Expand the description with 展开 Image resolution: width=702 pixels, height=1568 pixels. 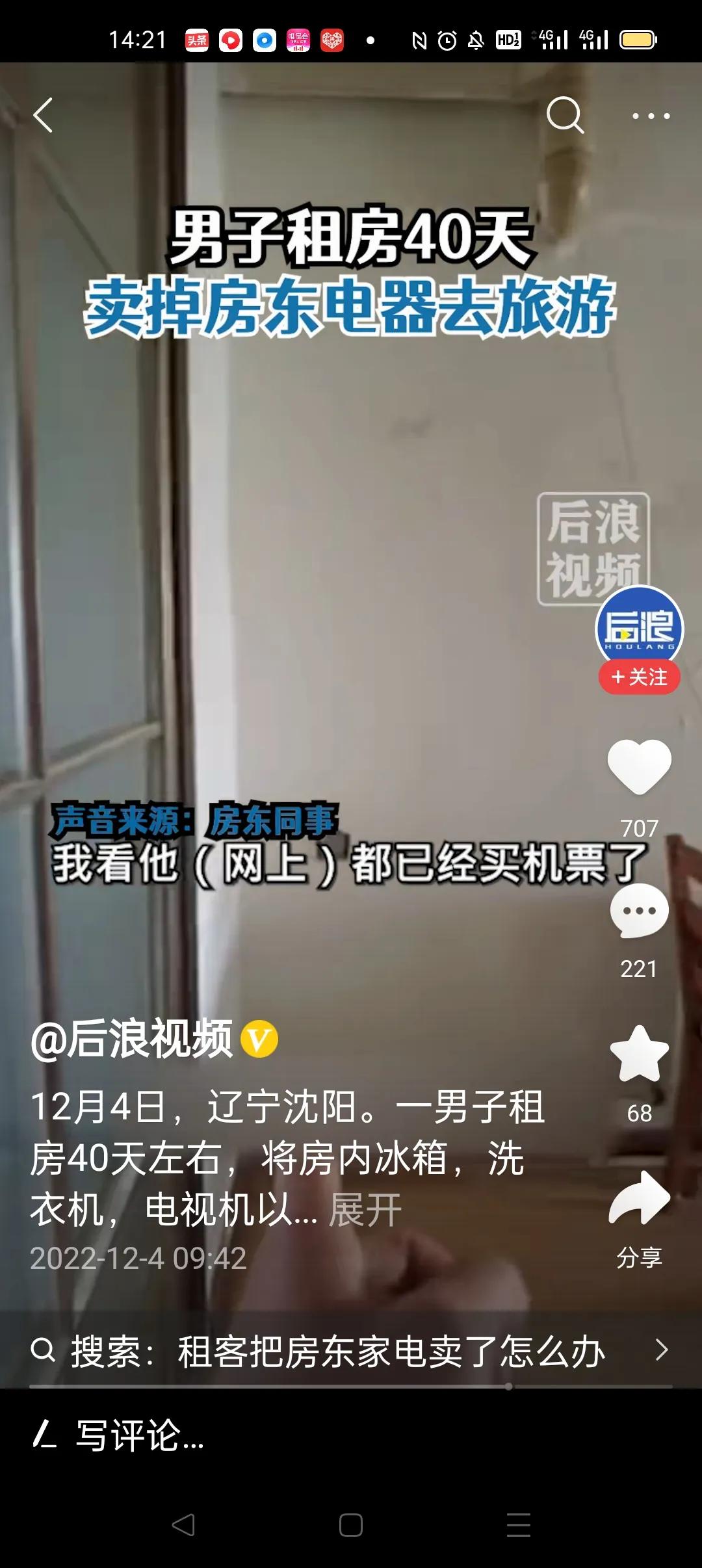tap(365, 1210)
